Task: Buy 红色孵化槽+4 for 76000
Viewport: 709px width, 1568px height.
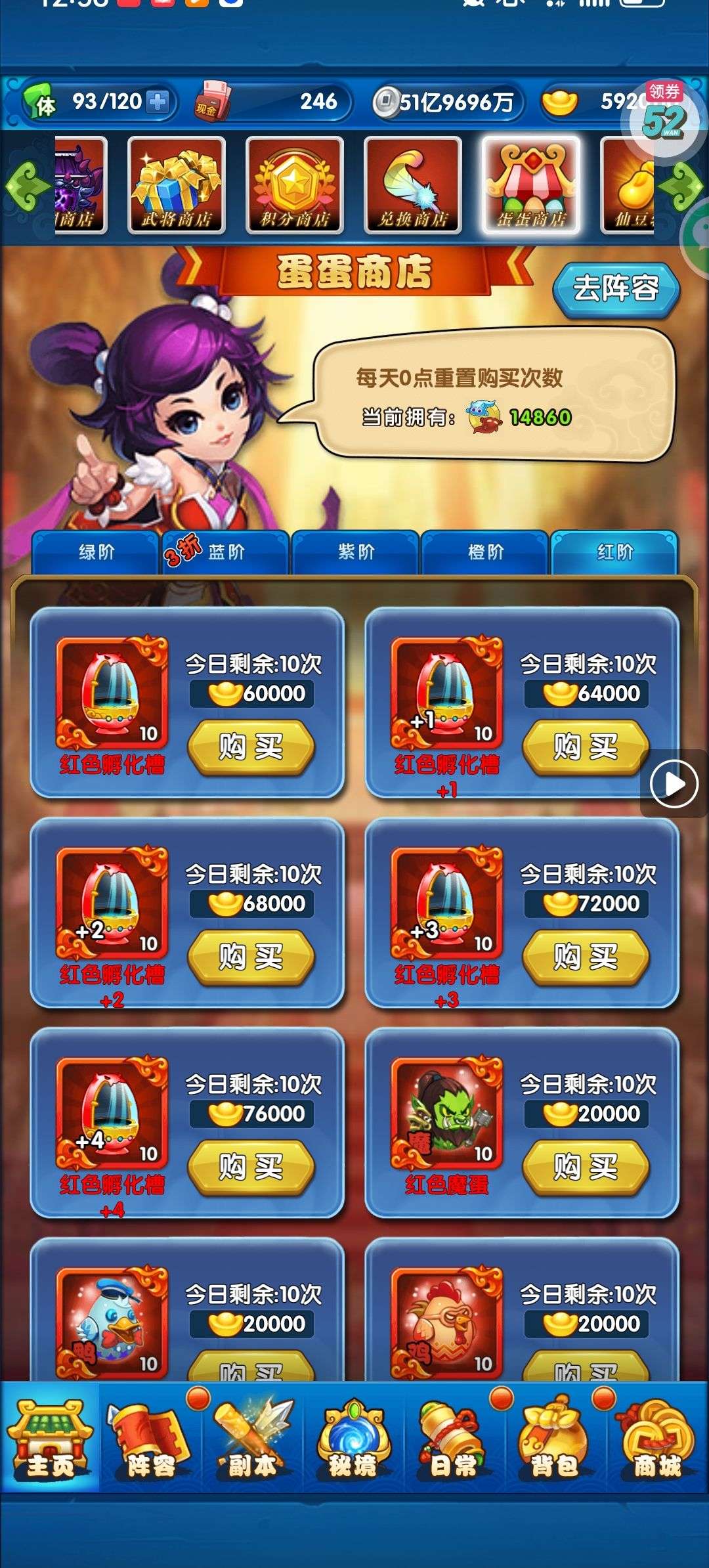Action: coord(251,1167)
